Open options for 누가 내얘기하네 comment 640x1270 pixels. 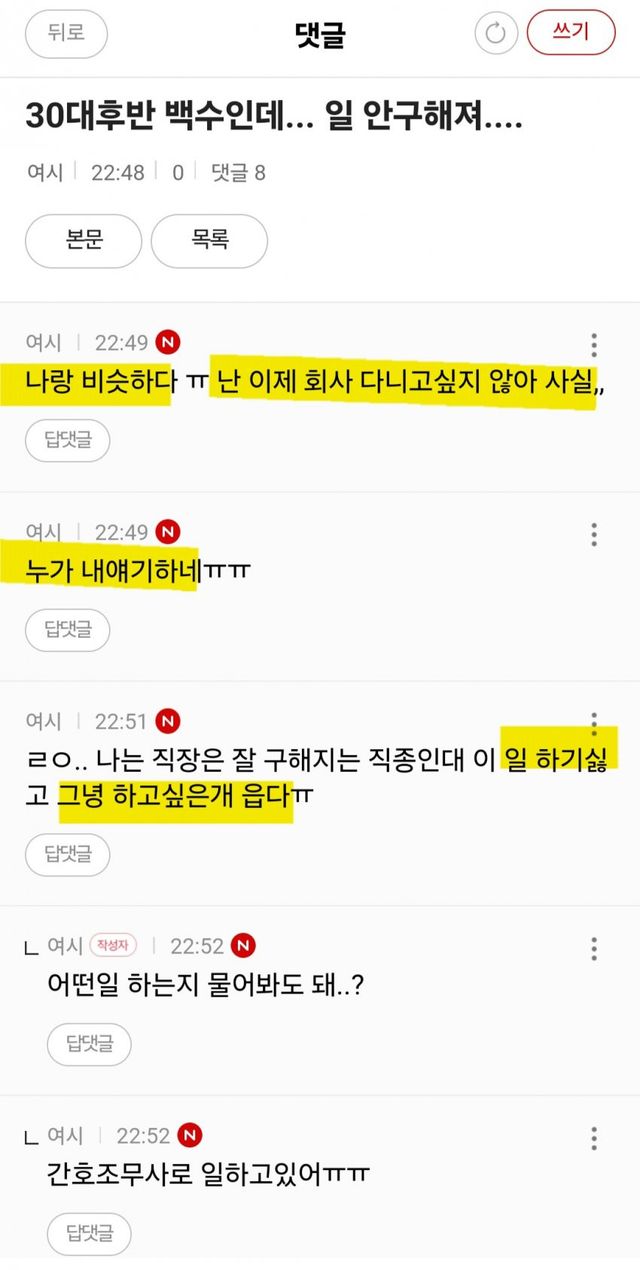pyautogui.click(x=594, y=534)
